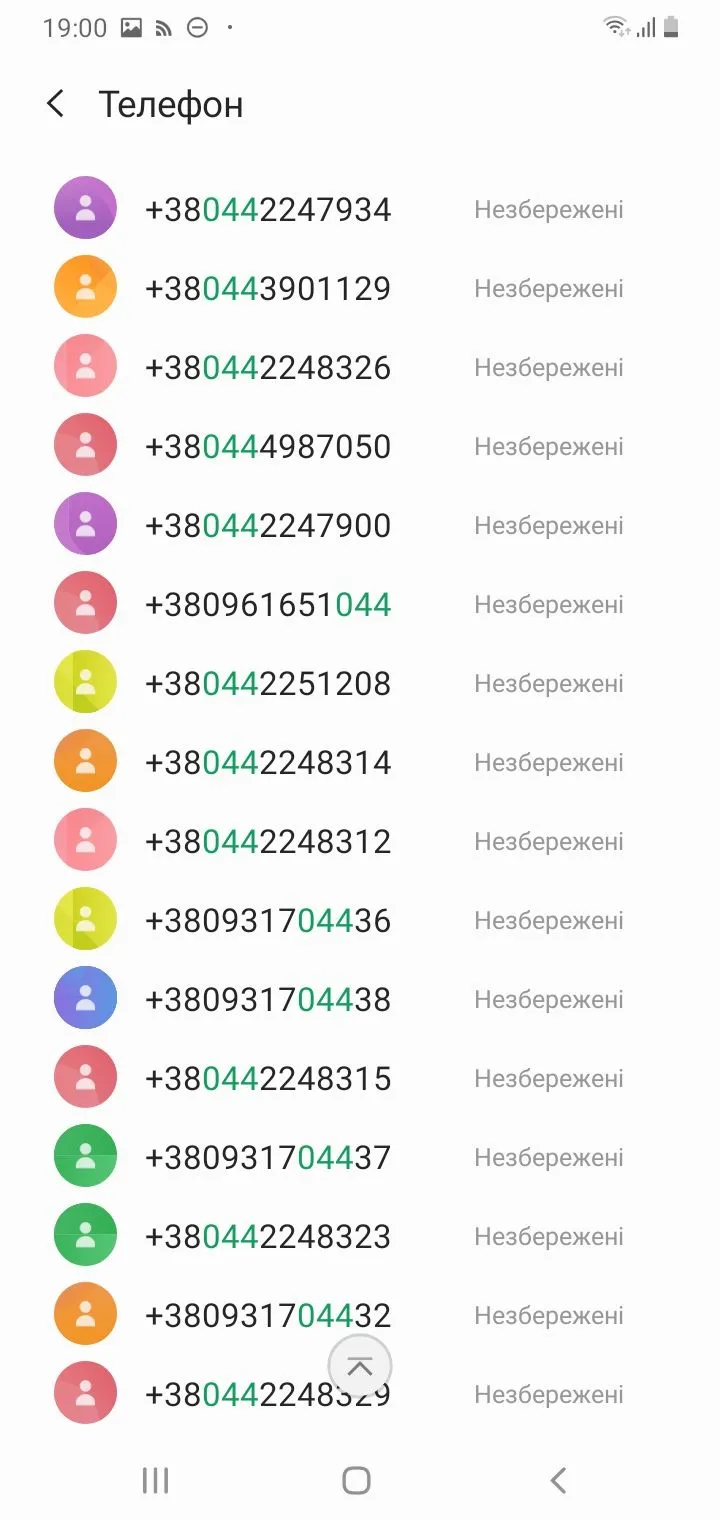The image size is (720, 1520).
Task: View the number +380931704438
Action: tap(268, 1000)
